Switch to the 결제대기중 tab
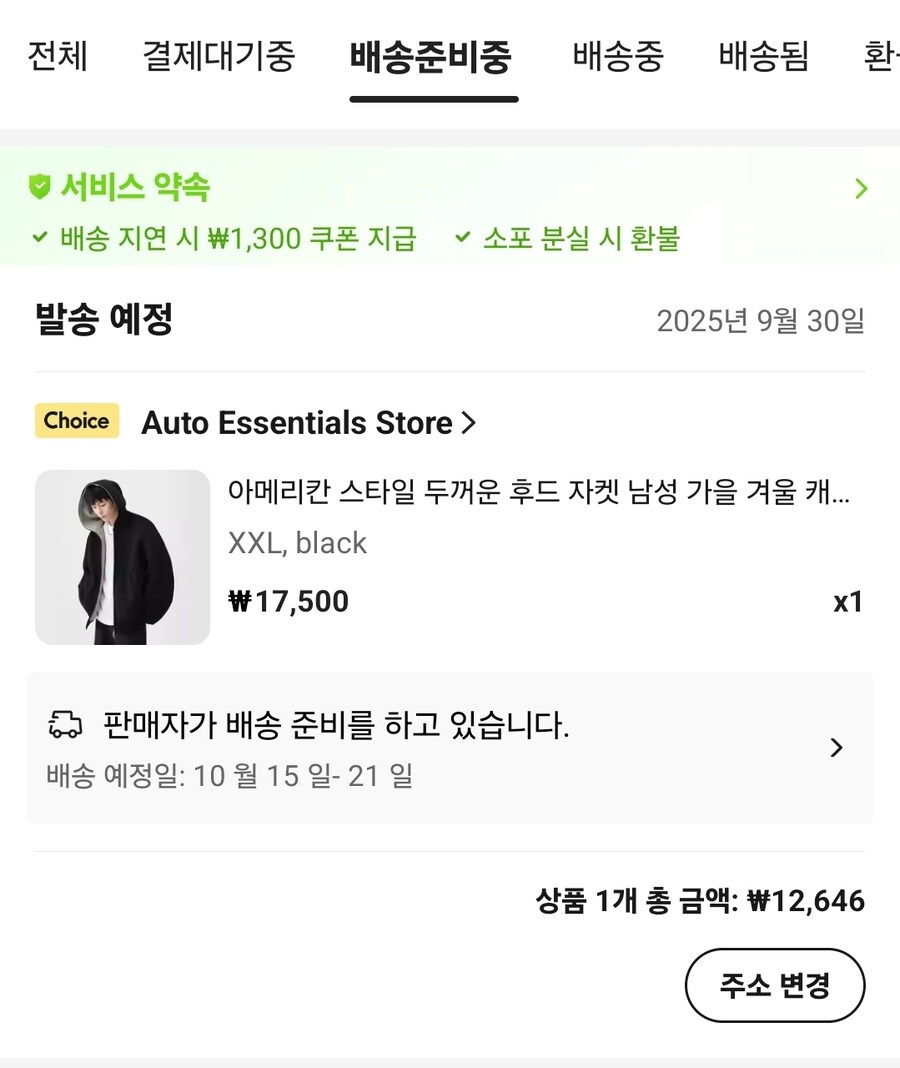Image resolution: width=900 pixels, height=1068 pixels. coord(218,56)
